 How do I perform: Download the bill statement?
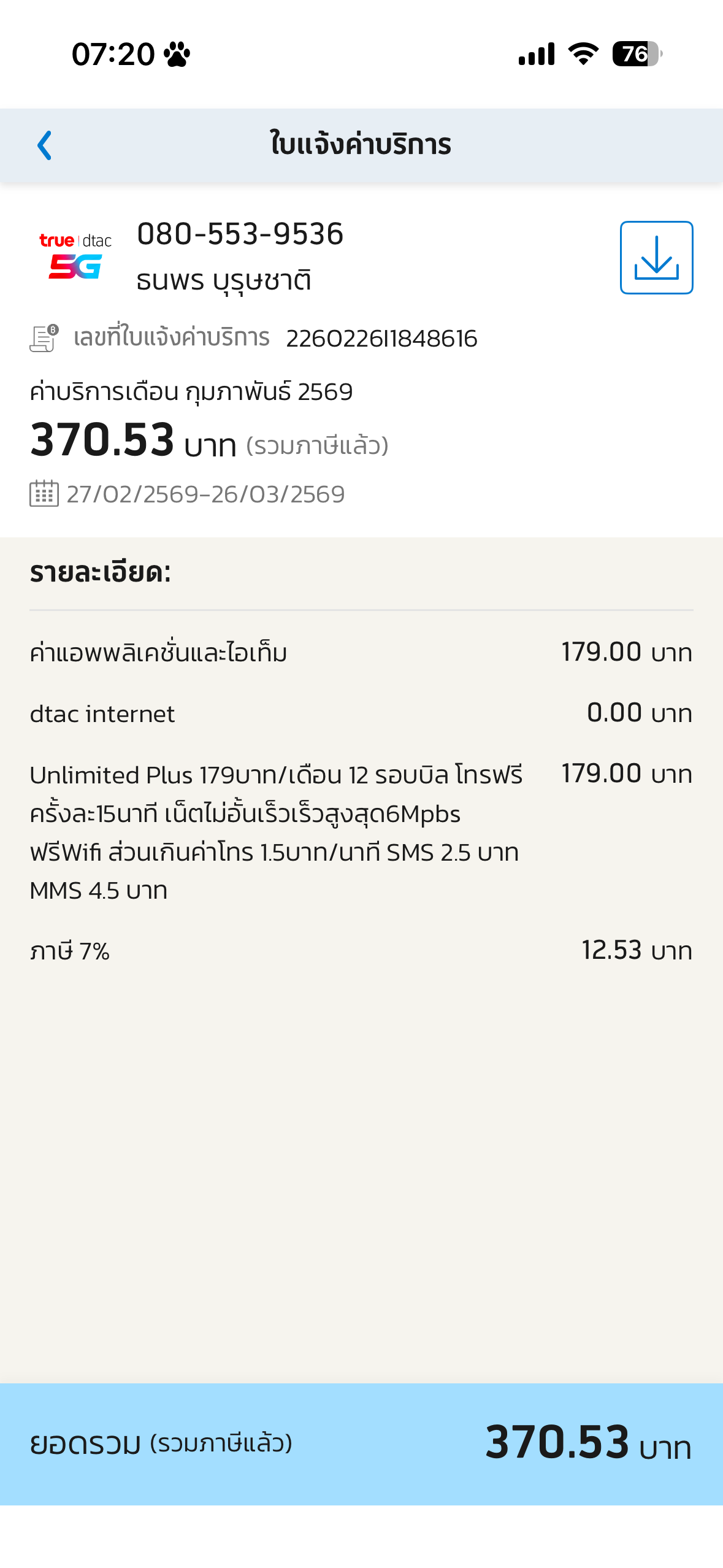(656, 258)
